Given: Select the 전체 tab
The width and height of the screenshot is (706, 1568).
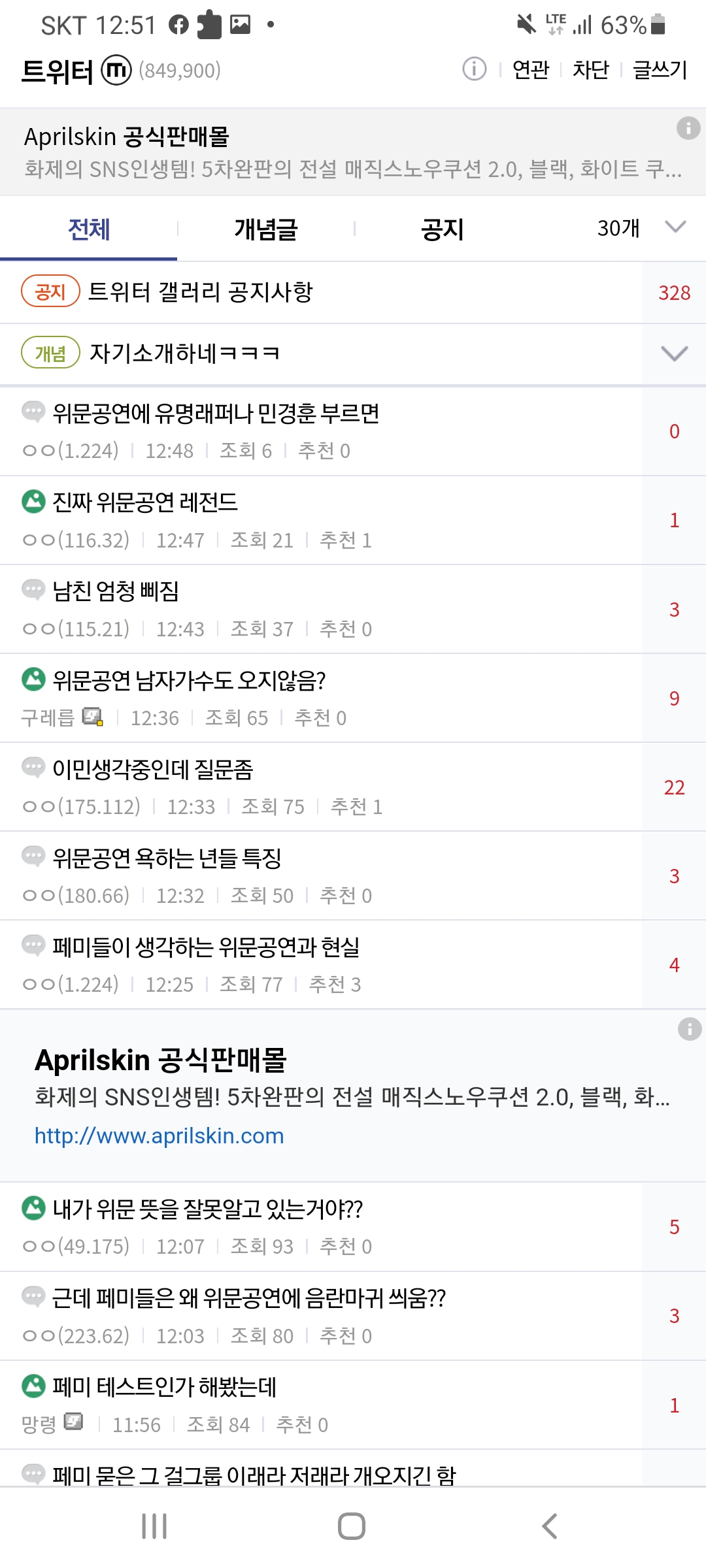Looking at the screenshot, I should click(89, 229).
